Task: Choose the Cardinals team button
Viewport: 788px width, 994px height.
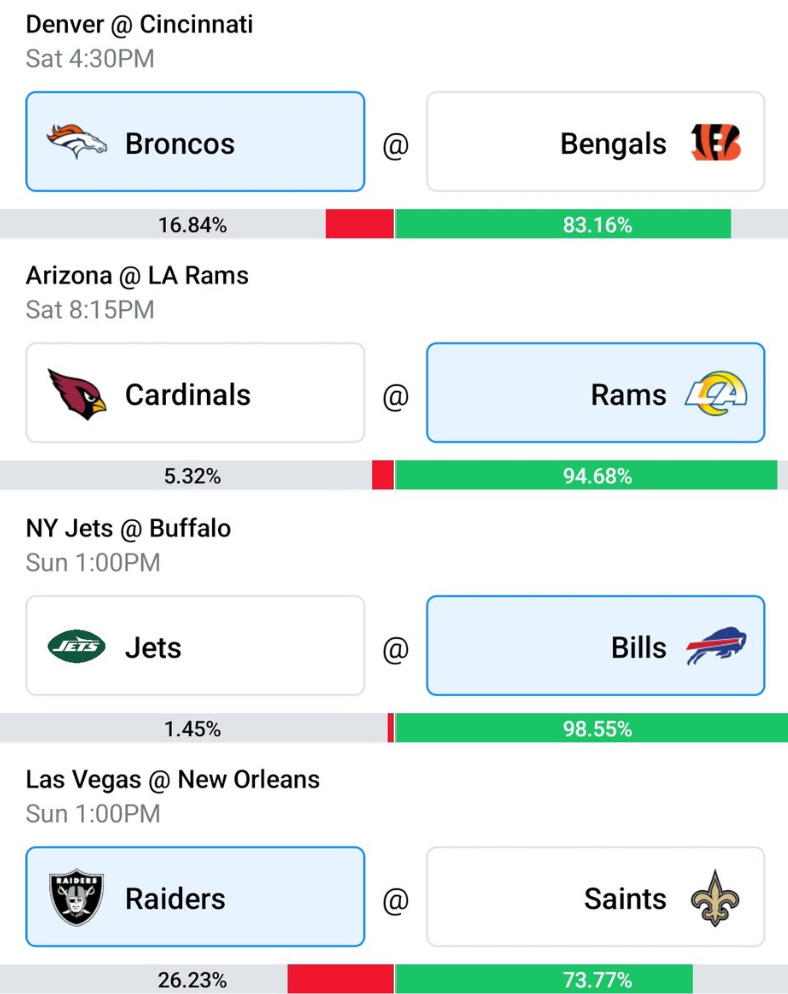Action: pos(195,393)
